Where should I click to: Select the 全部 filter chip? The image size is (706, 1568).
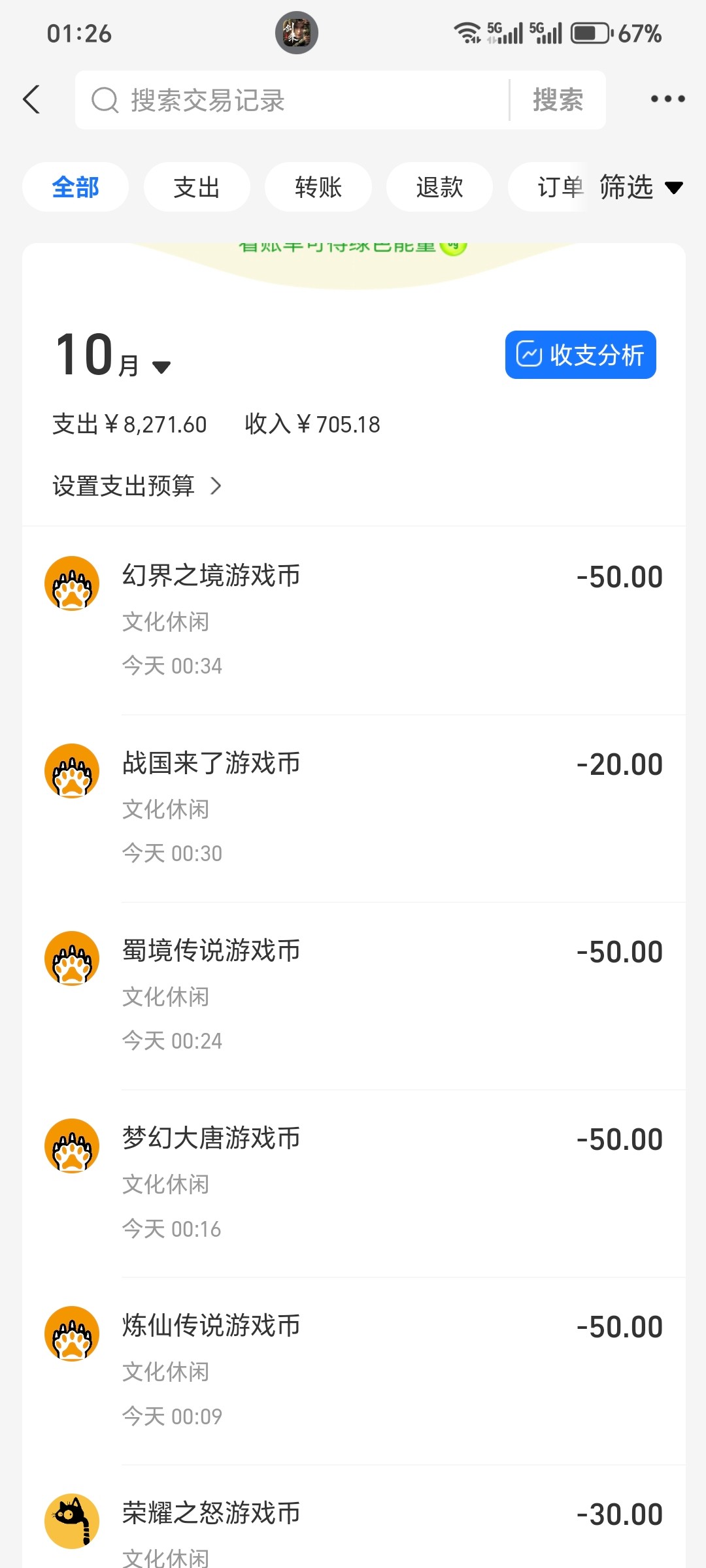75,187
